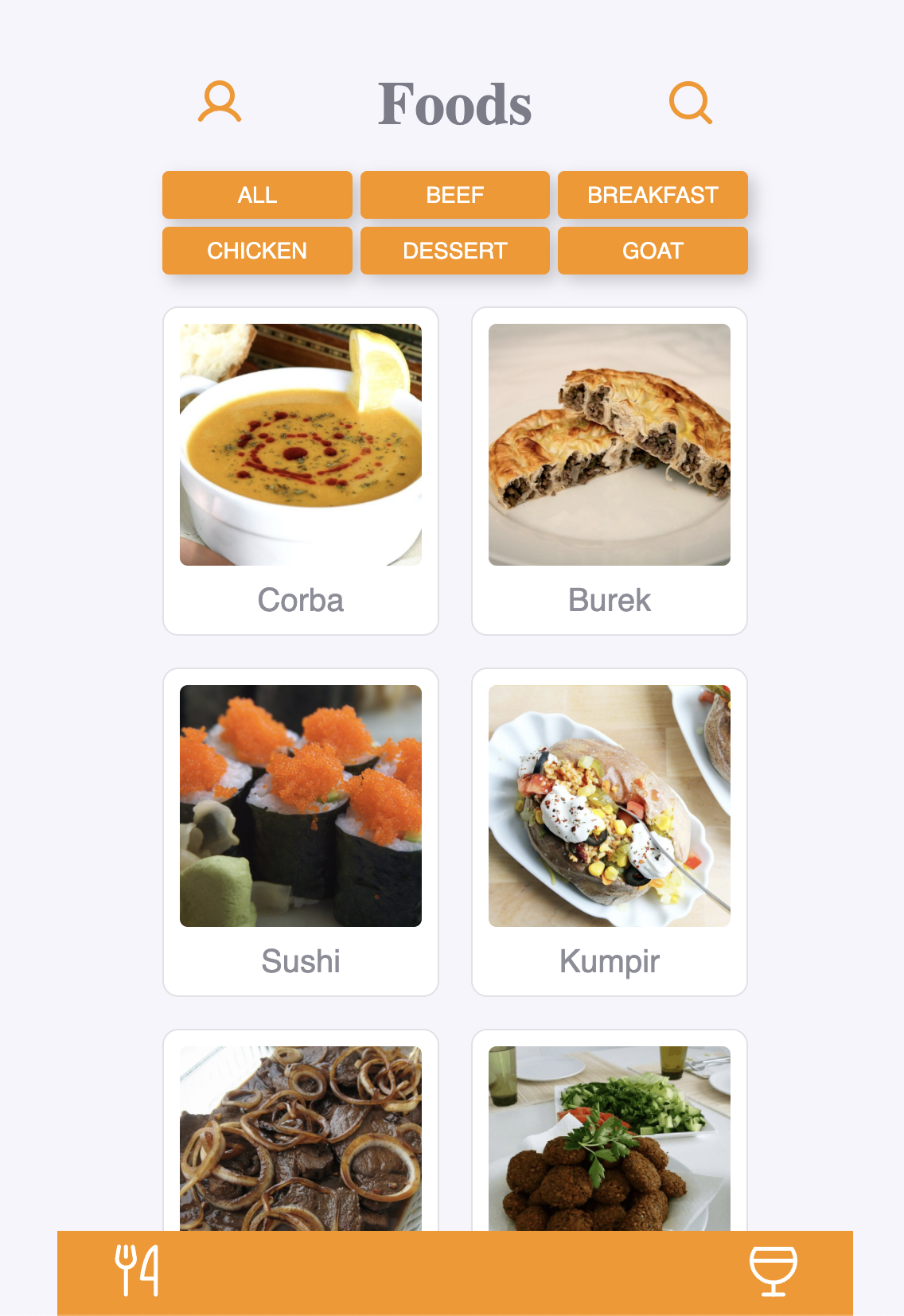Image resolution: width=904 pixels, height=1316 pixels.
Task: Filter foods by BEEF
Action: point(454,195)
